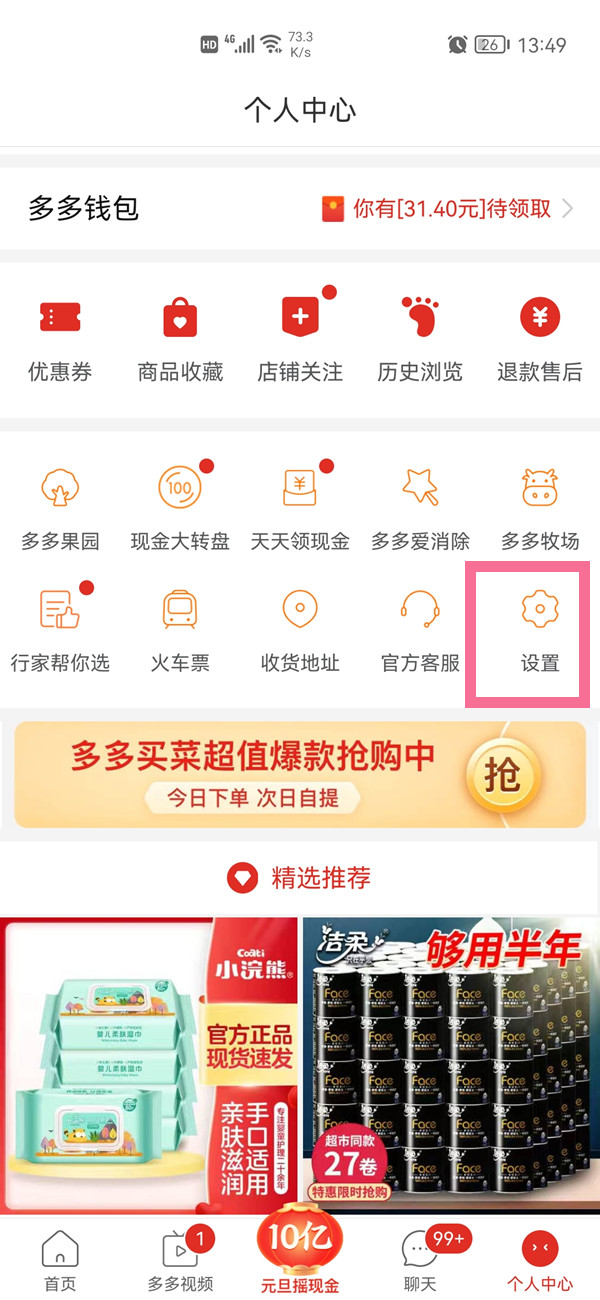Open 天天领现金
Viewport: 600px width, 1300px height.
click(300, 510)
